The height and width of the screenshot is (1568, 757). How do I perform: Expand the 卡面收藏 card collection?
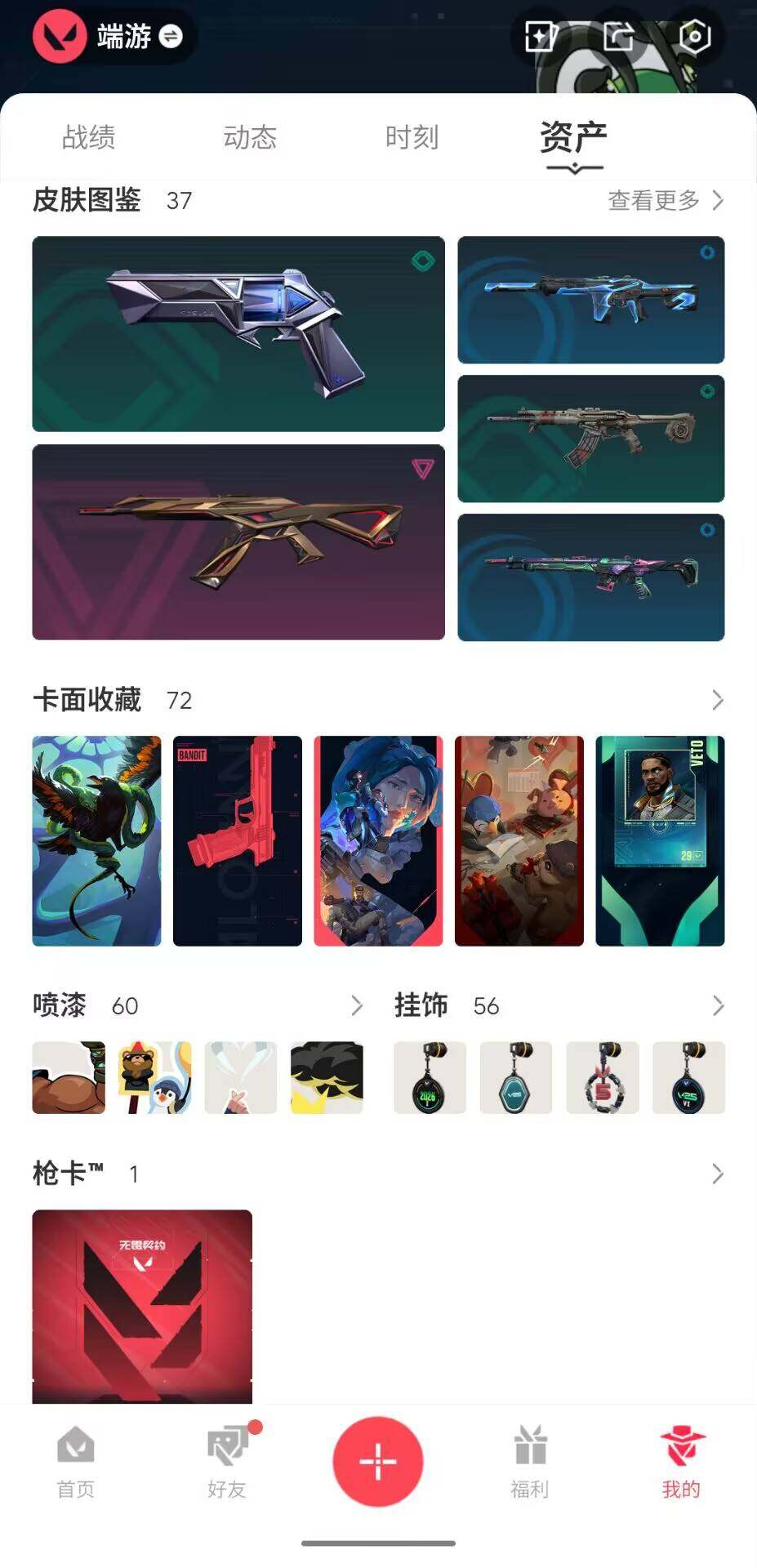pyautogui.click(x=717, y=700)
